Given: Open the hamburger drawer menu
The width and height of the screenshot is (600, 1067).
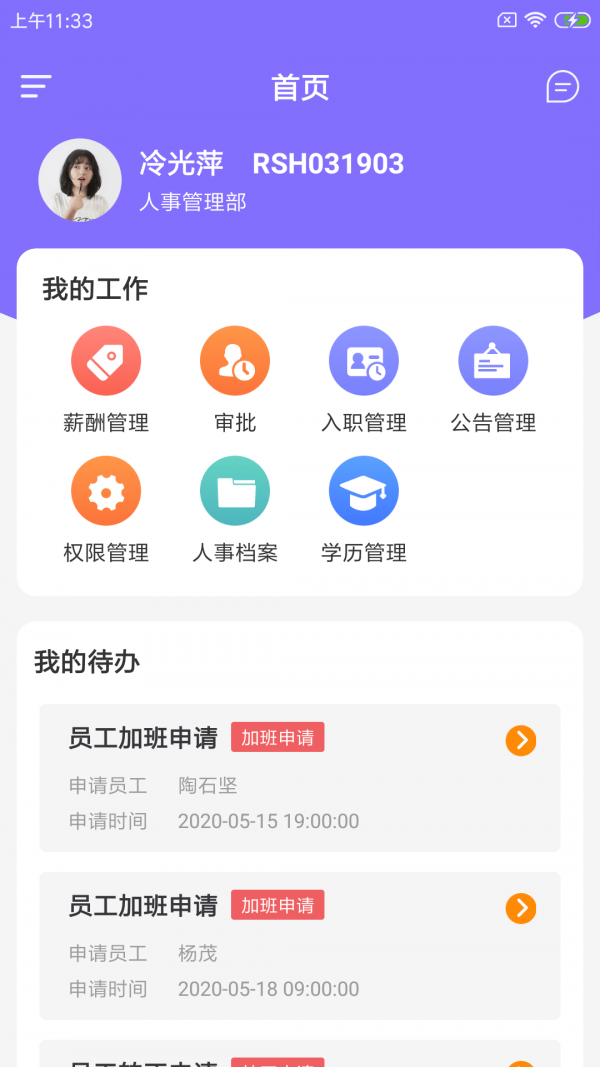Looking at the screenshot, I should (36, 87).
